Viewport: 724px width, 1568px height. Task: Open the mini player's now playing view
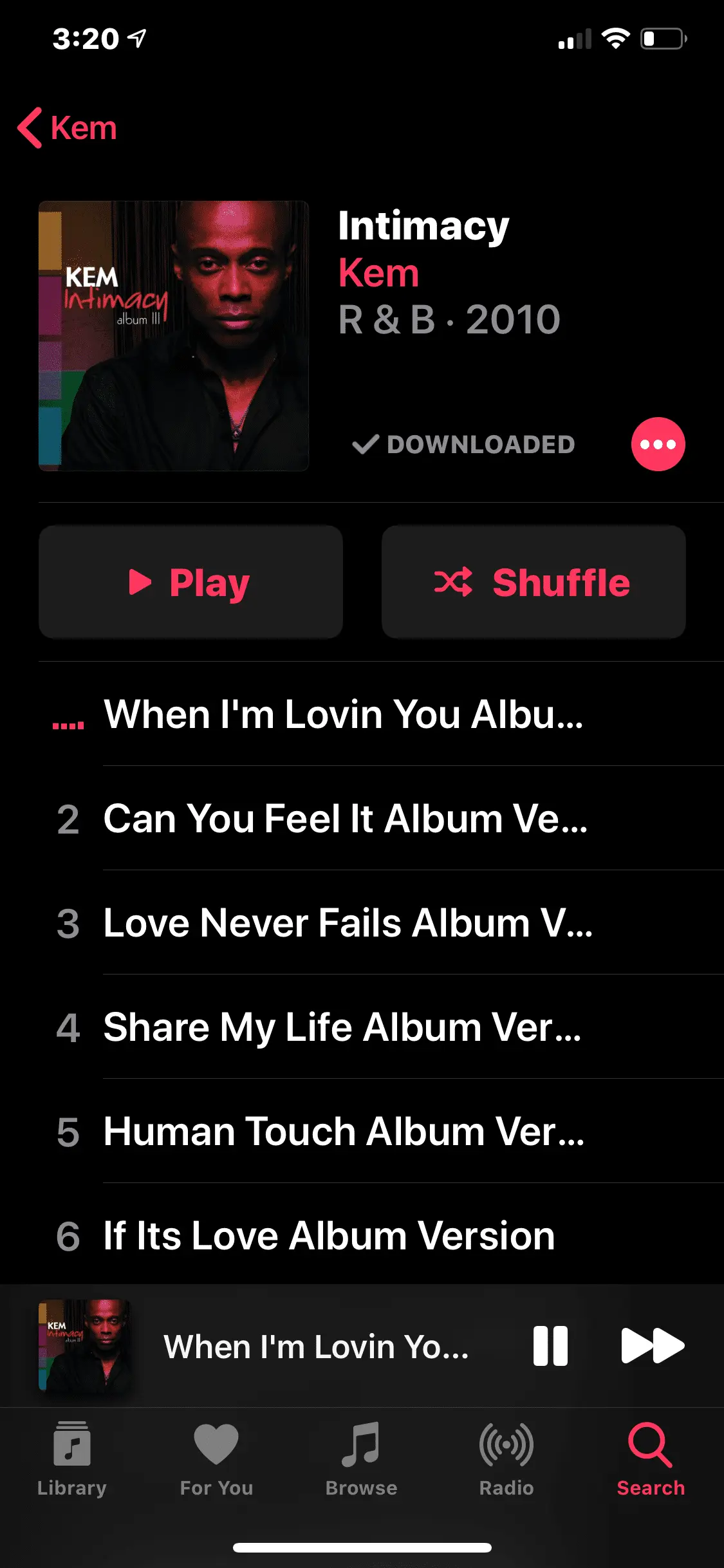coord(315,1346)
